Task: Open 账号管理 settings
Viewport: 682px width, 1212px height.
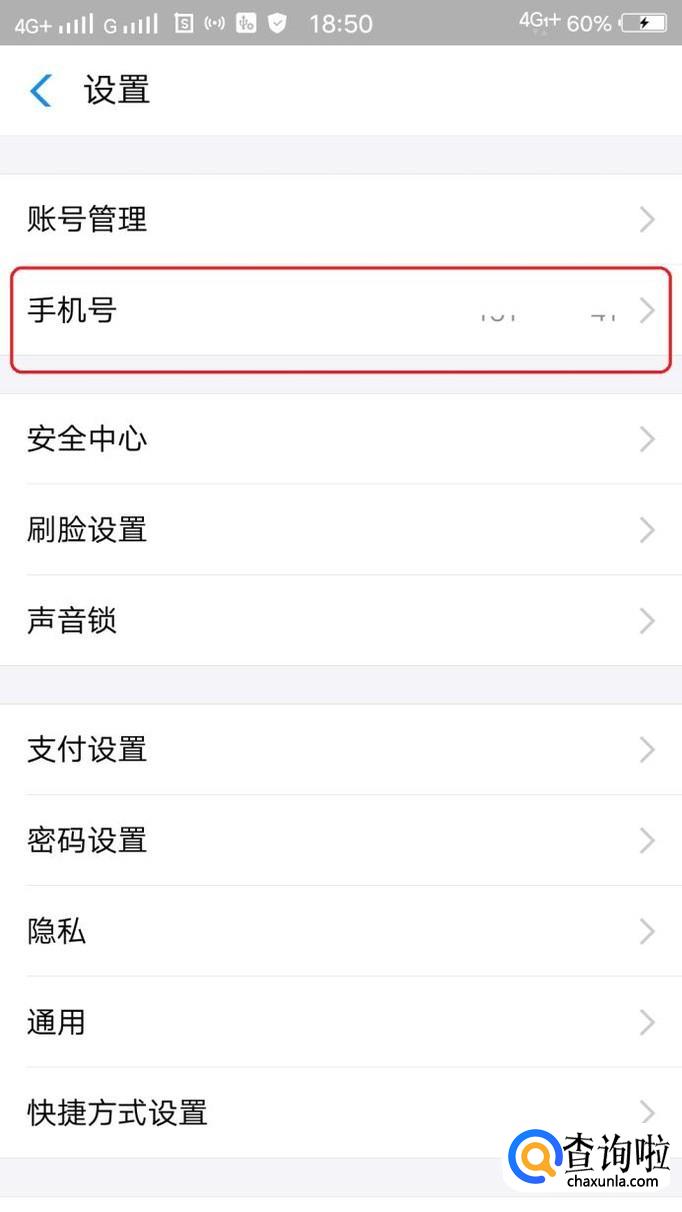Action: point(341,219)
